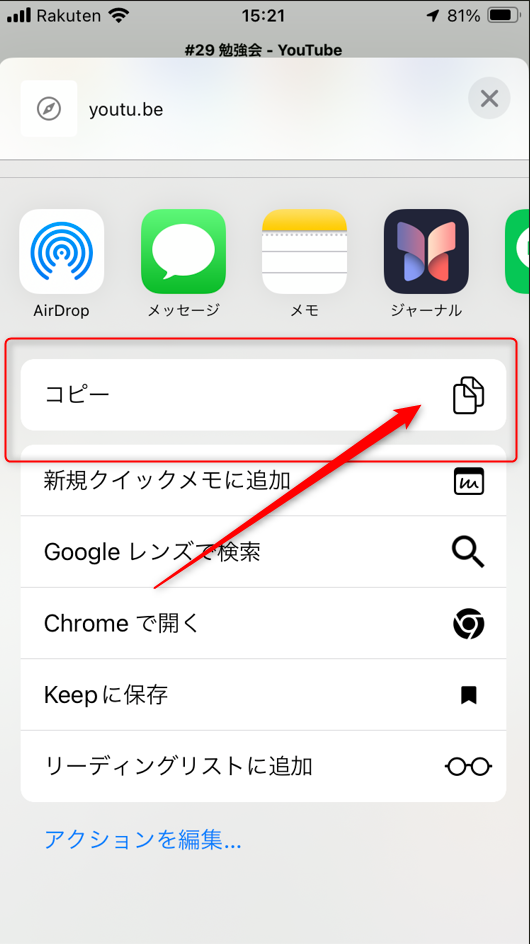Open アクションを編集… link
The height and width of the screenshot is (944, 530).
(x=143, y=839)
